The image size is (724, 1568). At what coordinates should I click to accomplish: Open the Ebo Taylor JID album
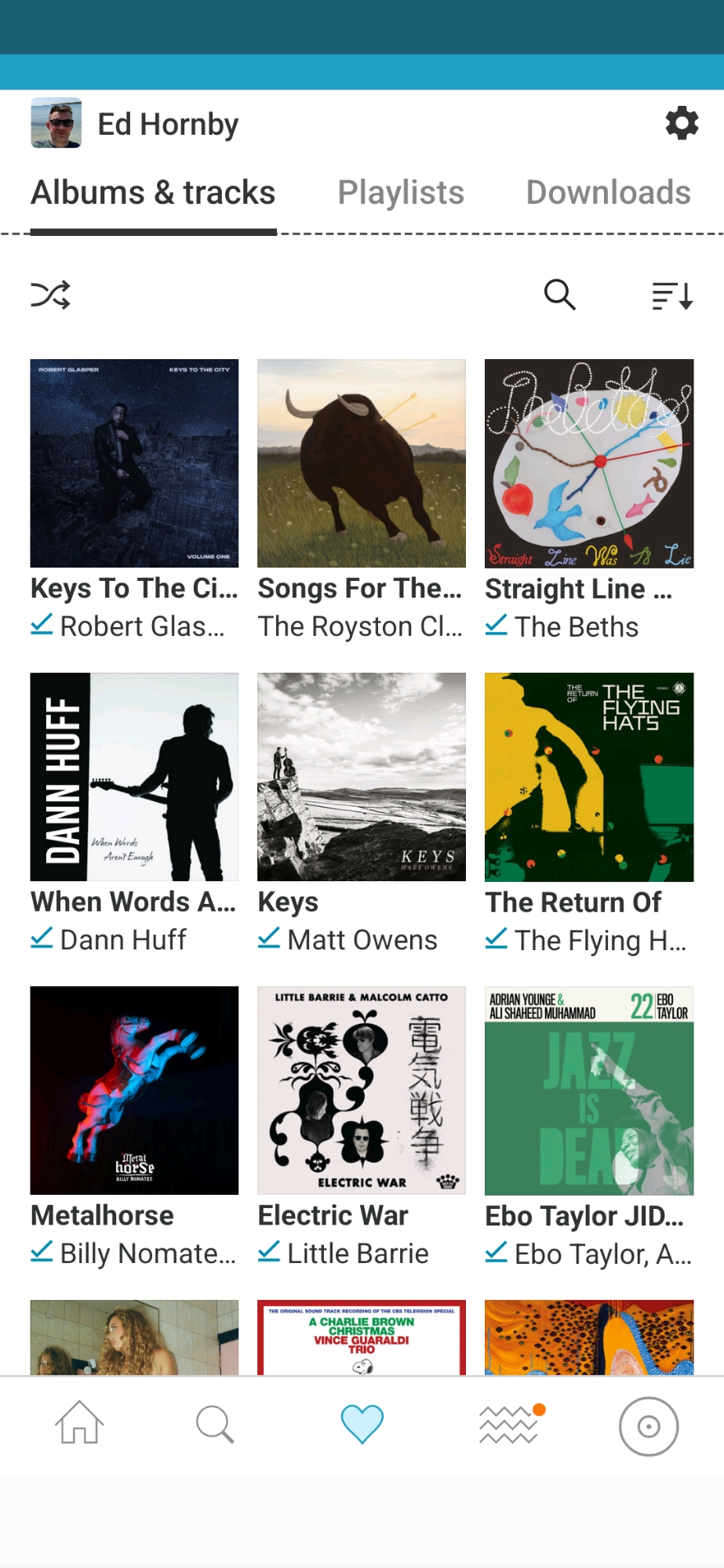(x=589, y=1091)
